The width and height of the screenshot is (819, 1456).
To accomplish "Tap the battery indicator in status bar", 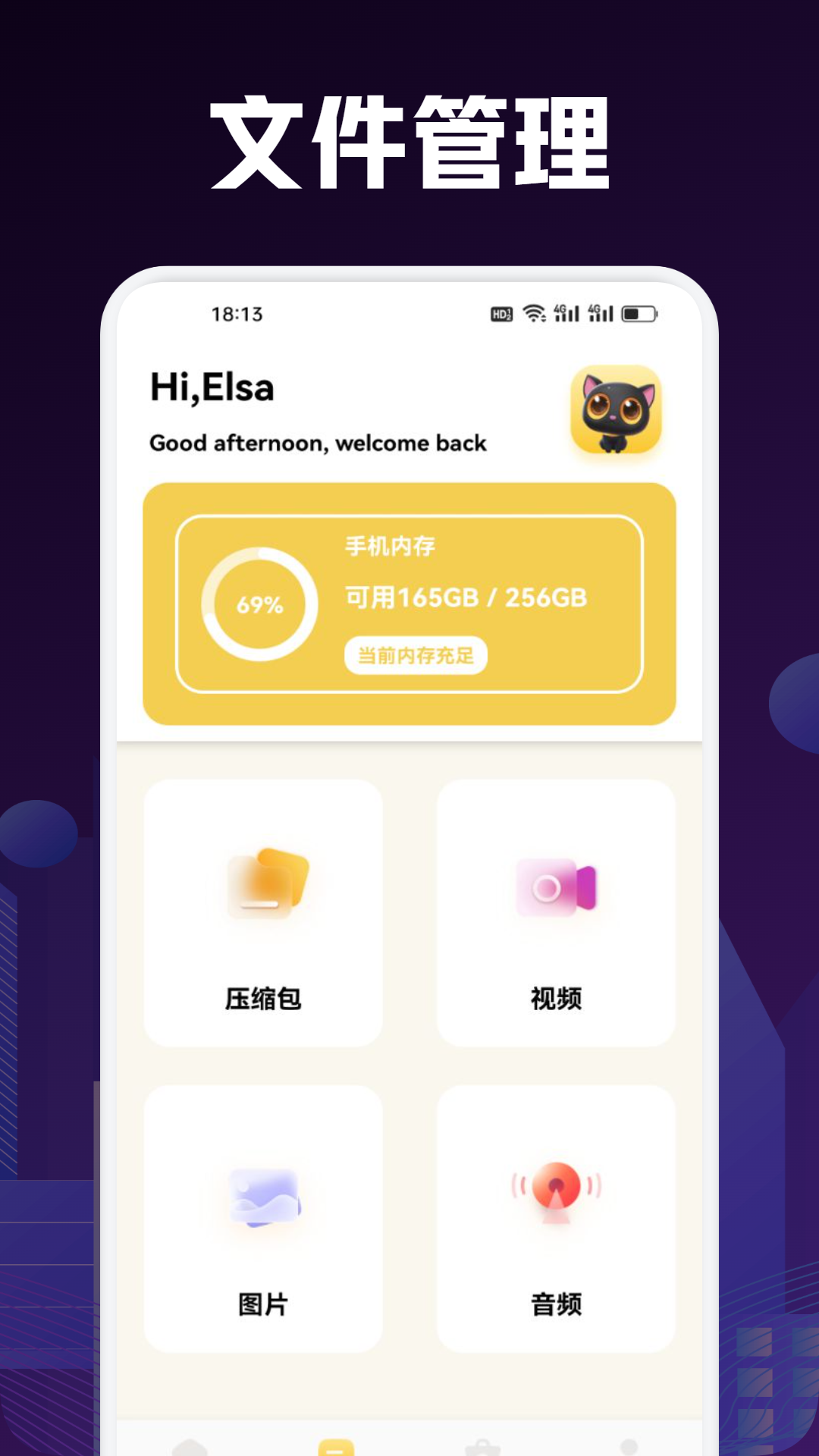I will coord(639,312).
